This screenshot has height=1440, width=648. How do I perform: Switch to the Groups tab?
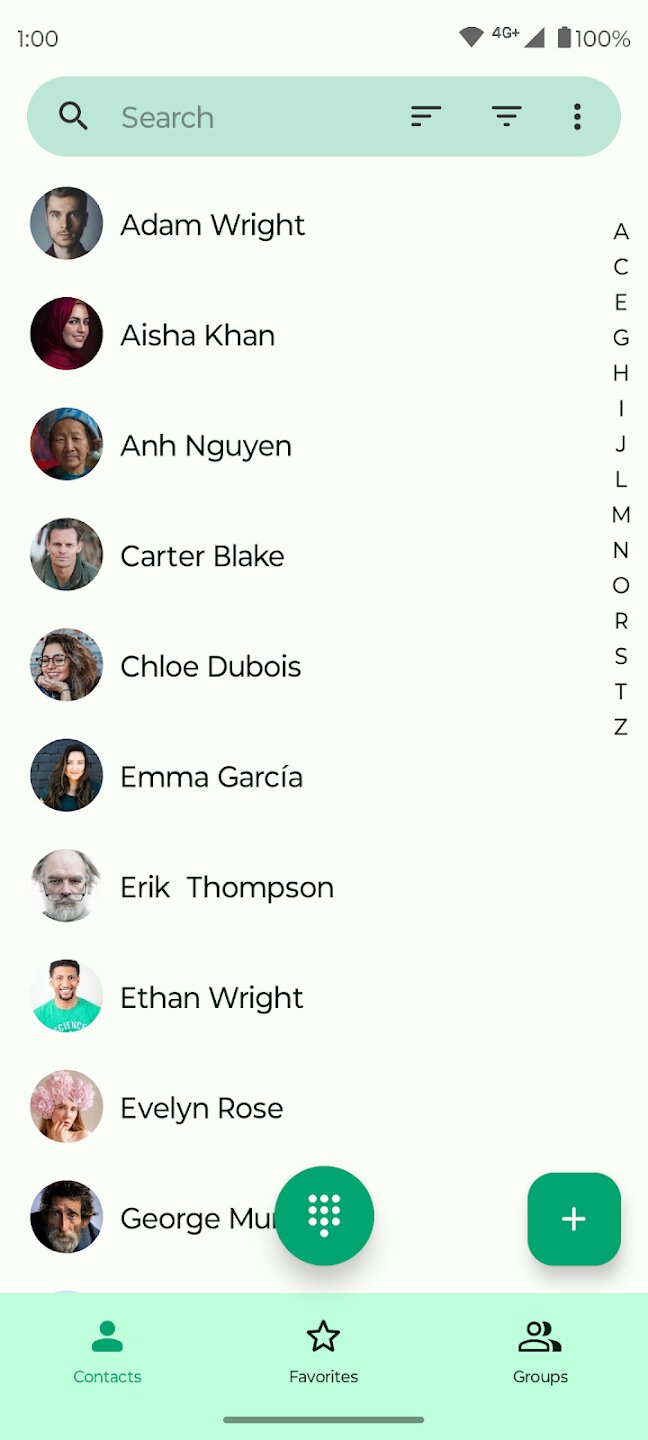(x=540, y=1350)
